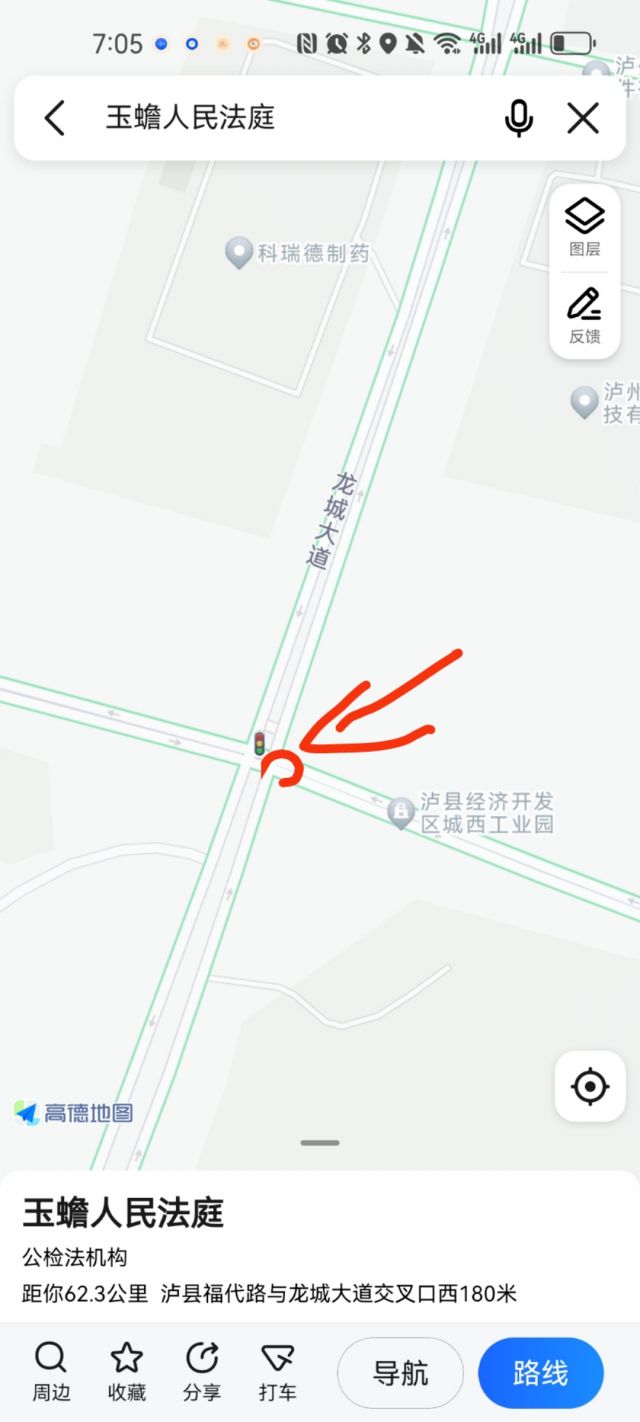
Task: Open the 图层 map layers panel
Action: (x=585, y=226)
